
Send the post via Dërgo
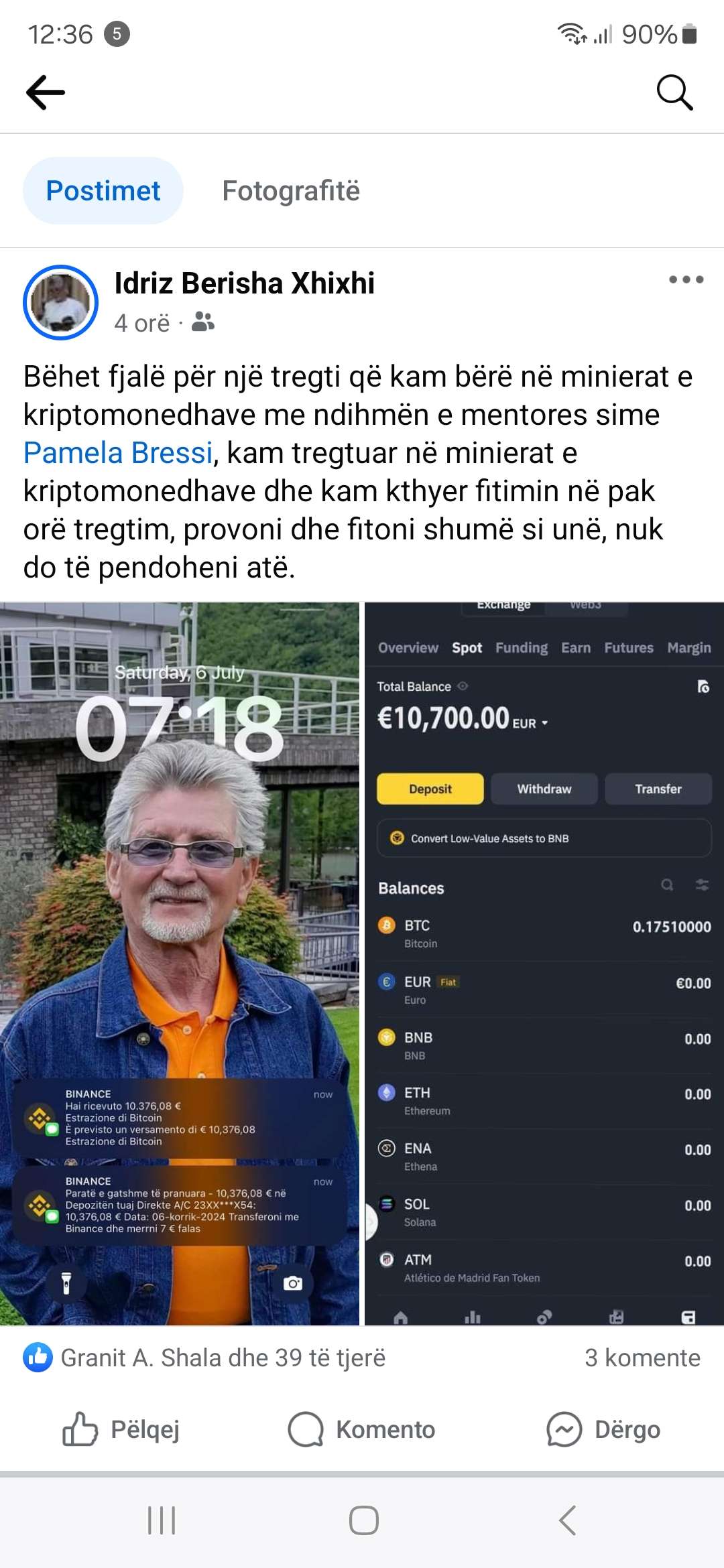point(603,1429)
